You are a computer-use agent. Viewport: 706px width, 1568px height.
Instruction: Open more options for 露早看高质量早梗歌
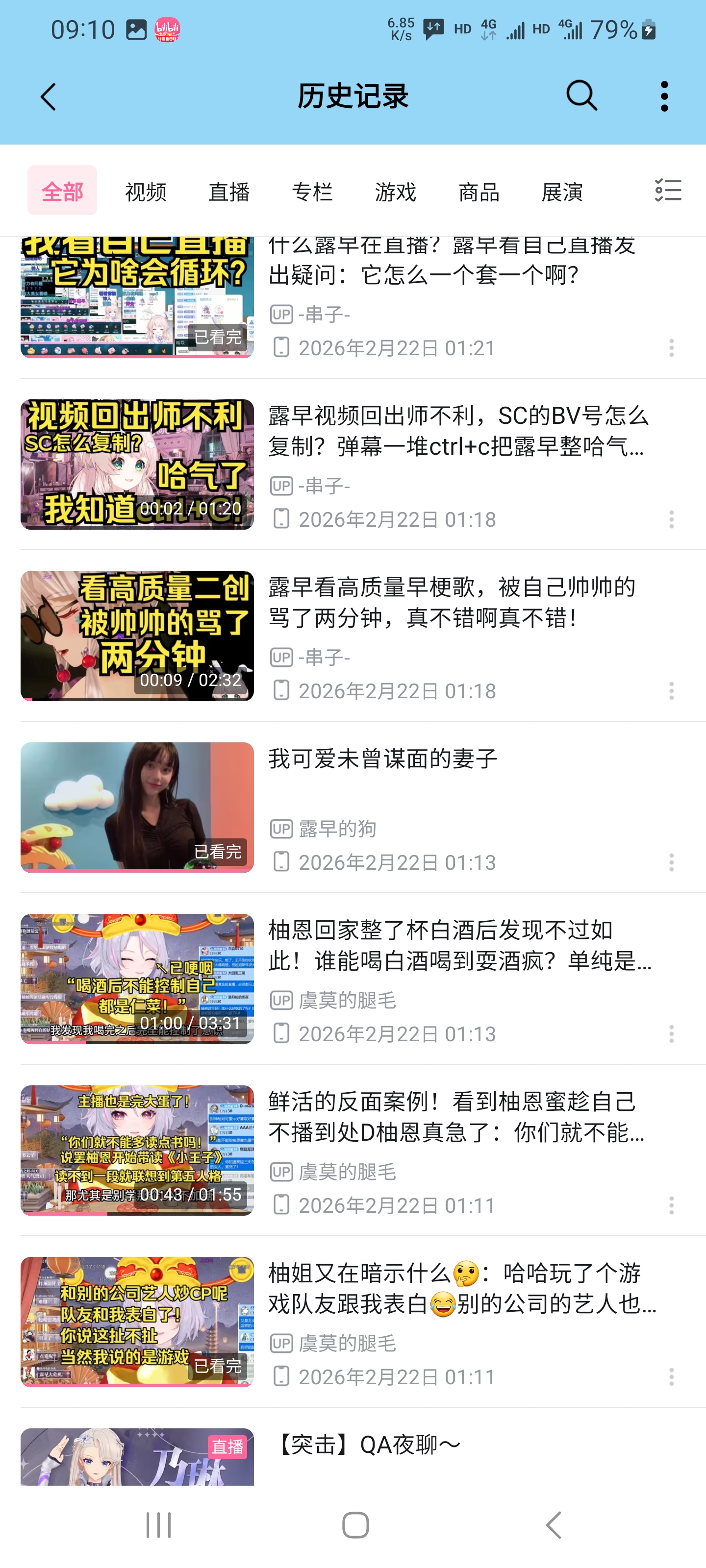click(671, 690)
